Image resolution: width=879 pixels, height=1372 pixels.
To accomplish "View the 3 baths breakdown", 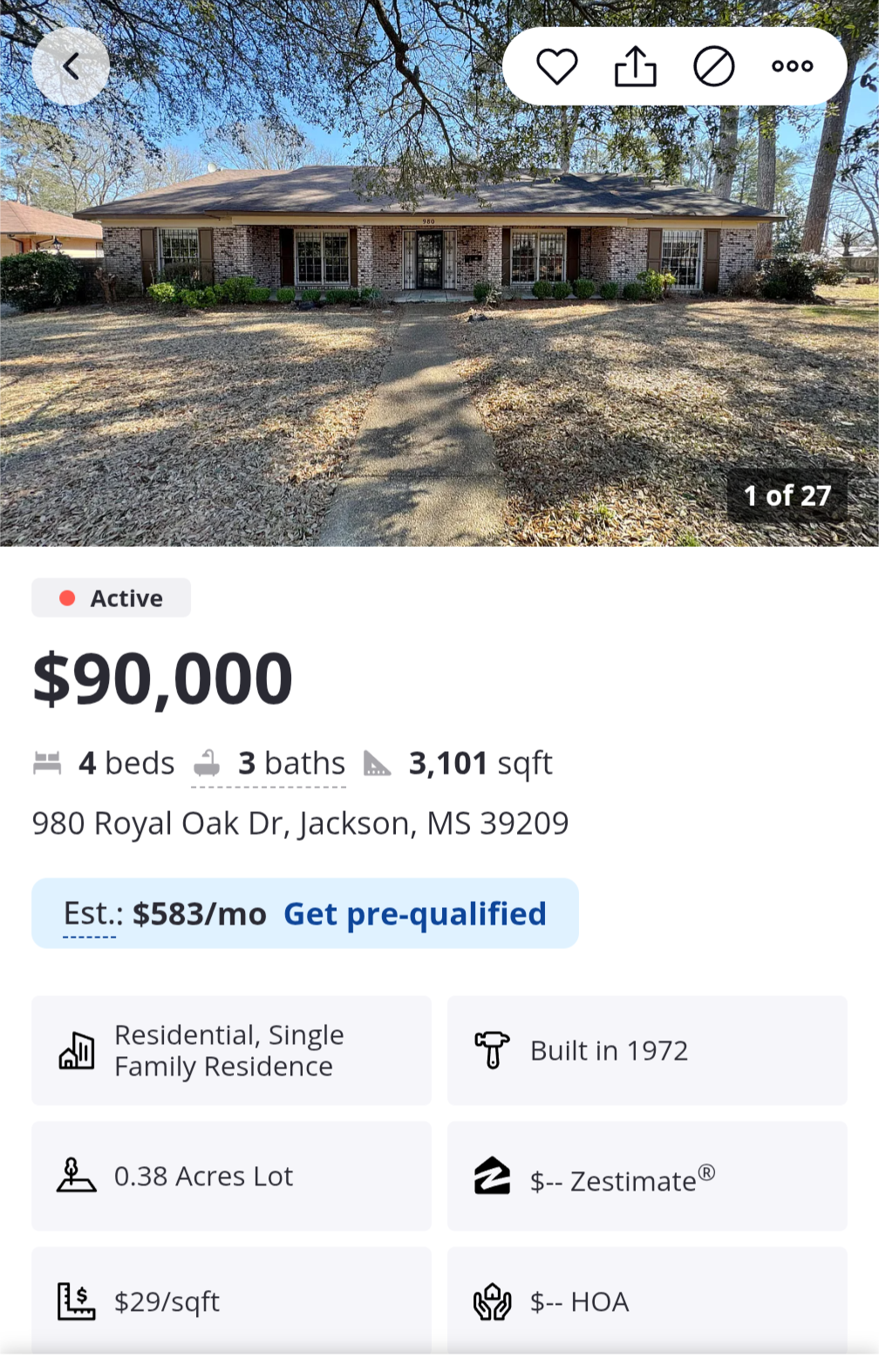I will 269,764.
